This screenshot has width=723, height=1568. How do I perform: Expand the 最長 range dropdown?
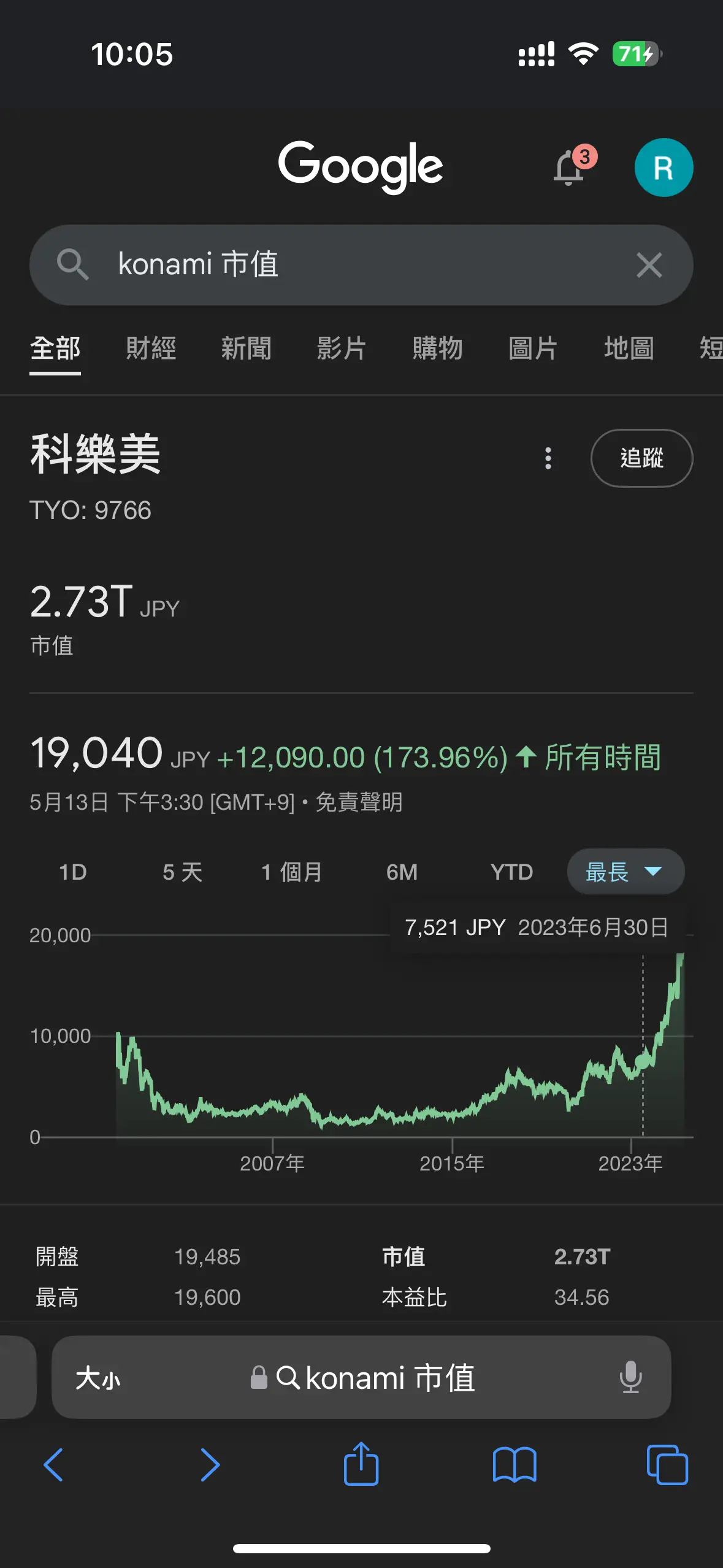tap(625, 872)
